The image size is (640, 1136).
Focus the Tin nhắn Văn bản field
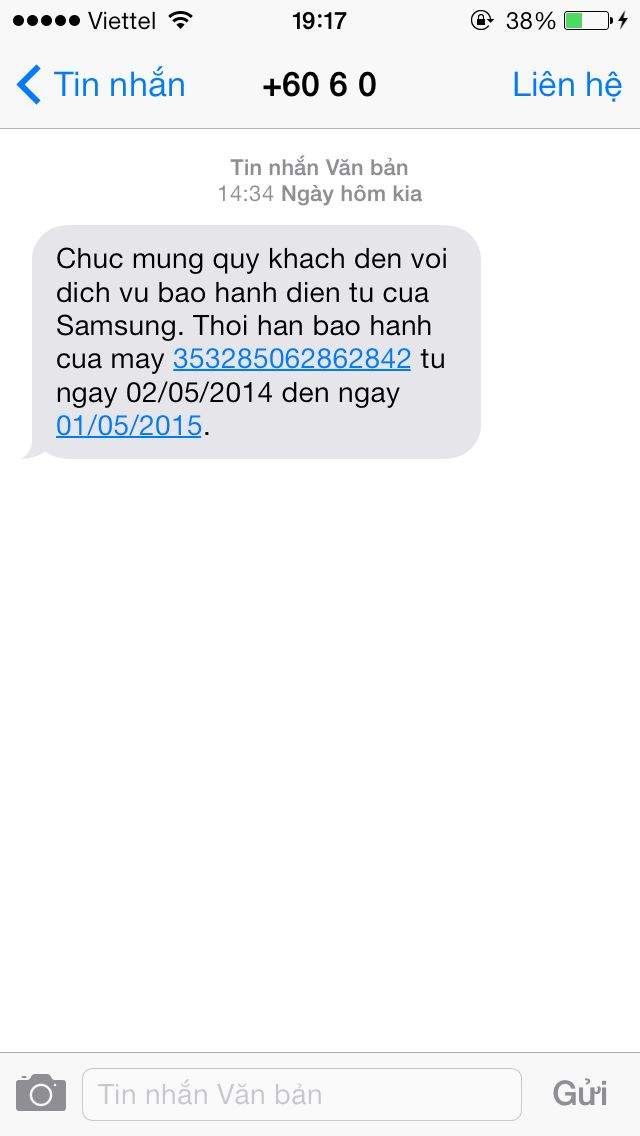point(302,1094)
